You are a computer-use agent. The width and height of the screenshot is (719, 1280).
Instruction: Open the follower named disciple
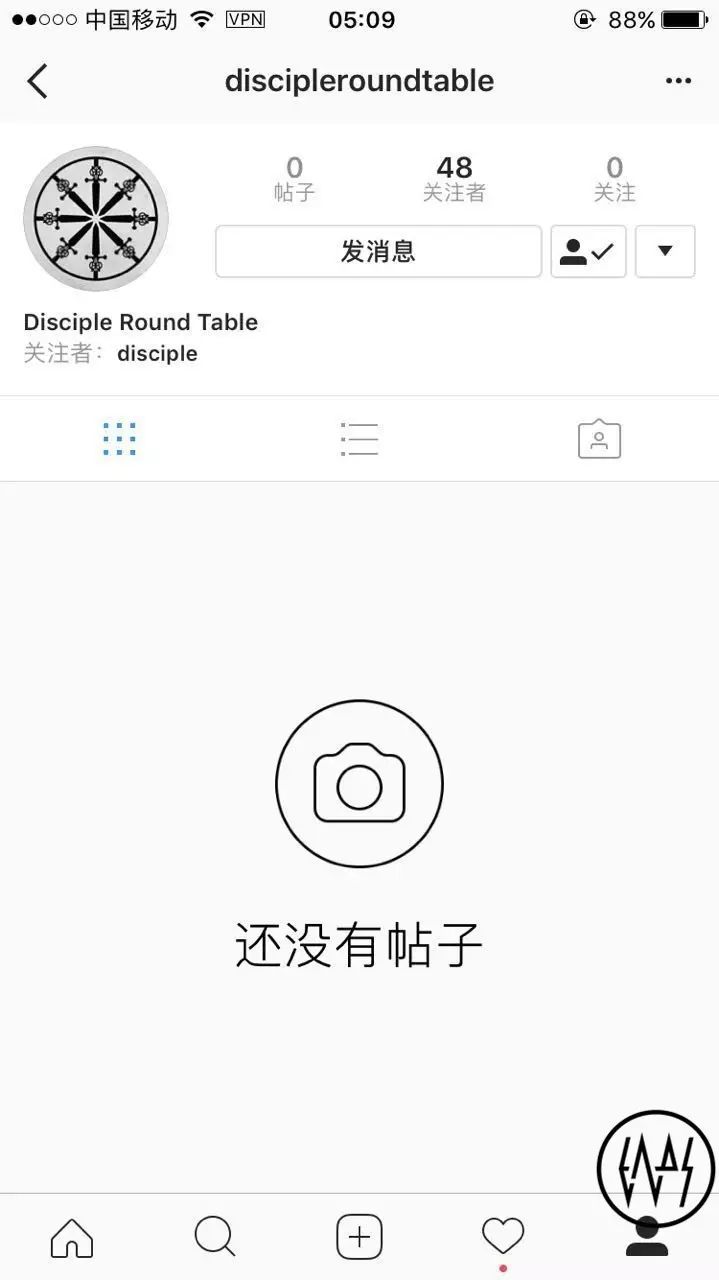click(157, 354)
